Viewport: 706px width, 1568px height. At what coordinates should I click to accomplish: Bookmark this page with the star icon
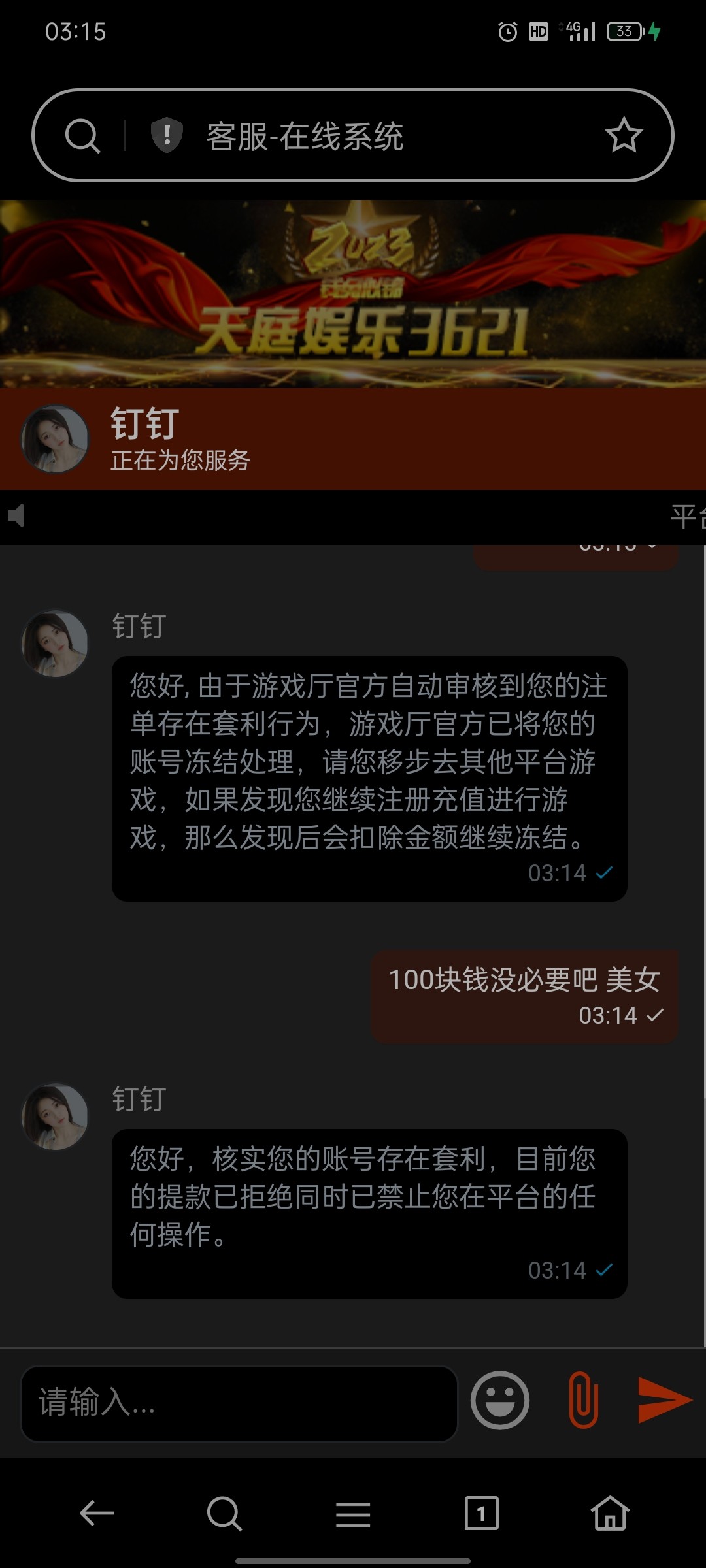[x=624, y=135]
